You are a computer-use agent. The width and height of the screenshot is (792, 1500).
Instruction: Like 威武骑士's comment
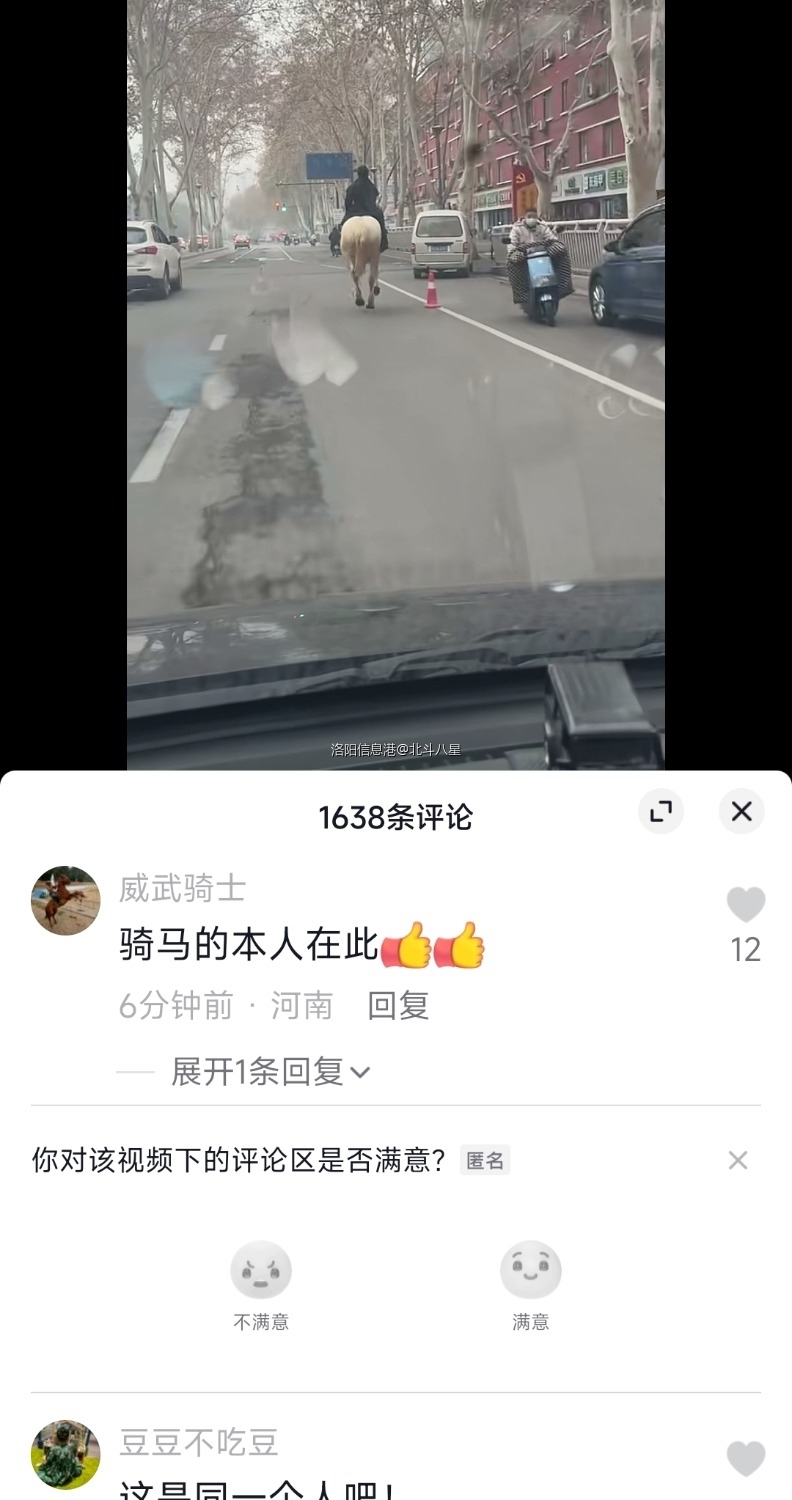[745, 906]
